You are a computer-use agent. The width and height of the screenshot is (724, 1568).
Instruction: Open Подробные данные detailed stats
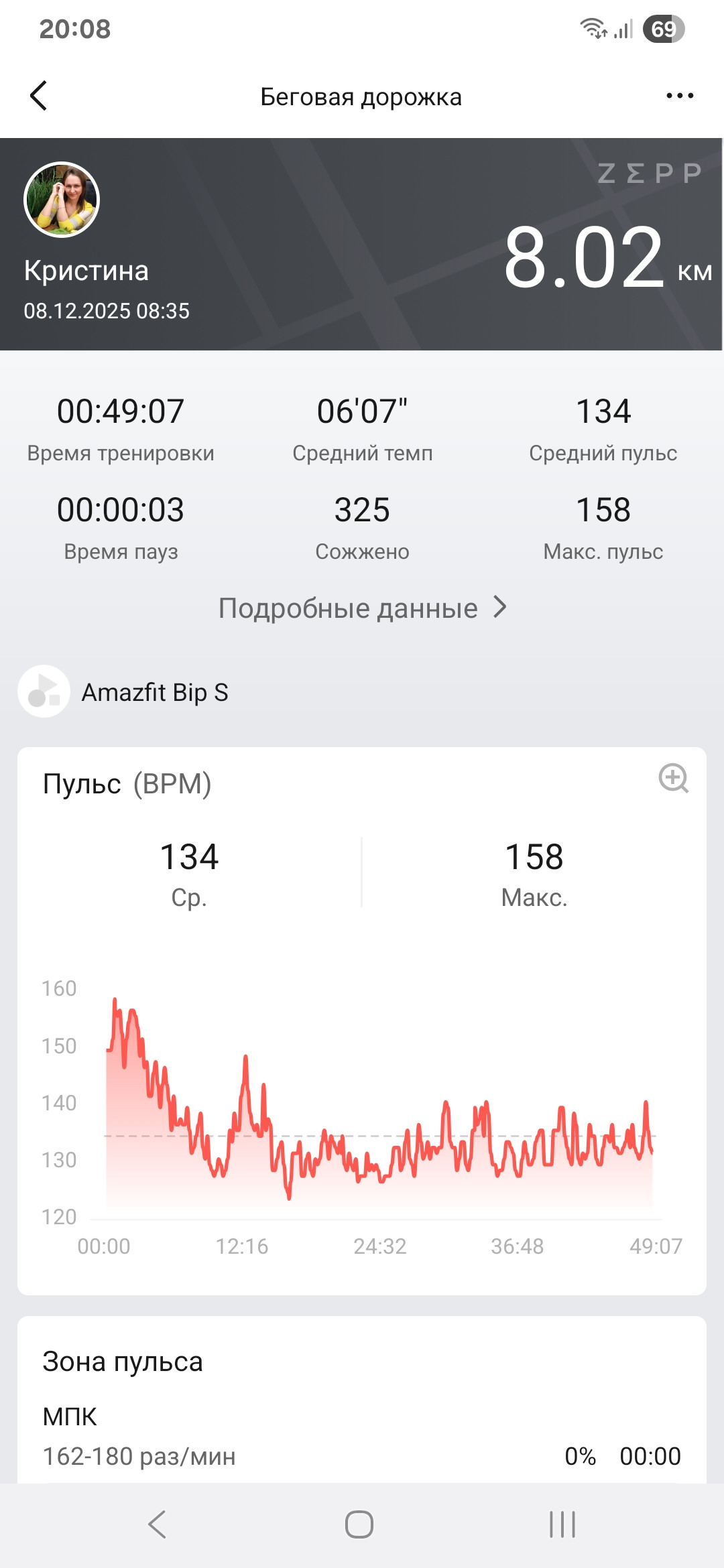[x=362, y=608]
